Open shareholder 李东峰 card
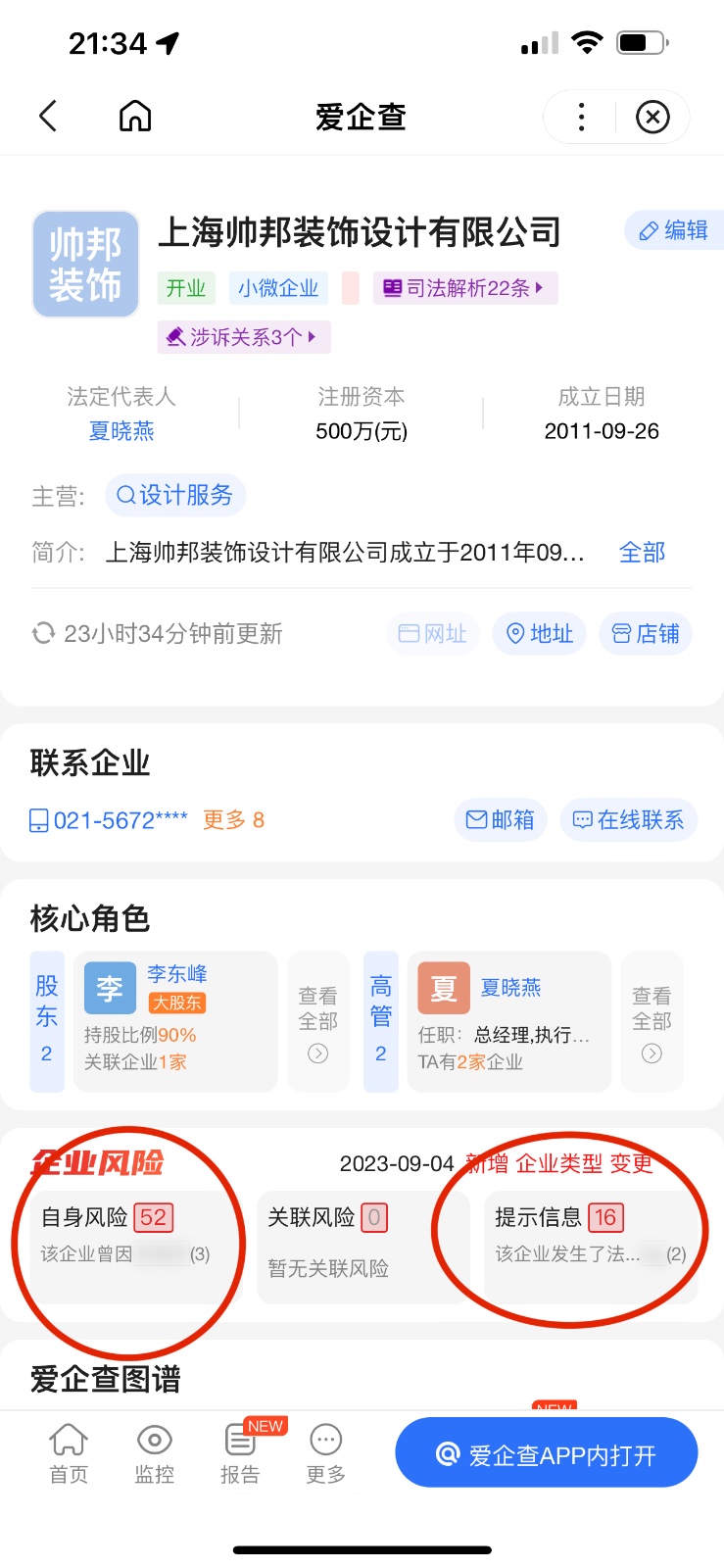Image resolution: width=724 pixels, height=1568 pixels. (175, 1020)
